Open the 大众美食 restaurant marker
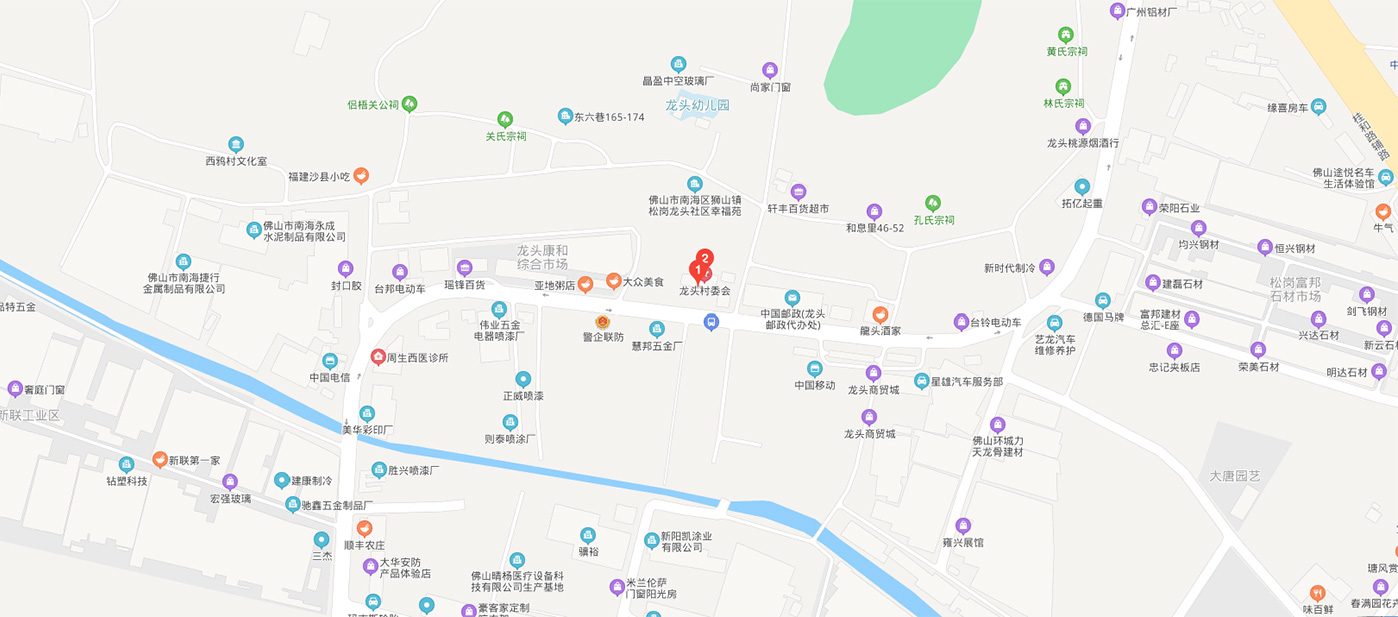The height and width of the screenshot is (617, 1398). tap(614, 280)
